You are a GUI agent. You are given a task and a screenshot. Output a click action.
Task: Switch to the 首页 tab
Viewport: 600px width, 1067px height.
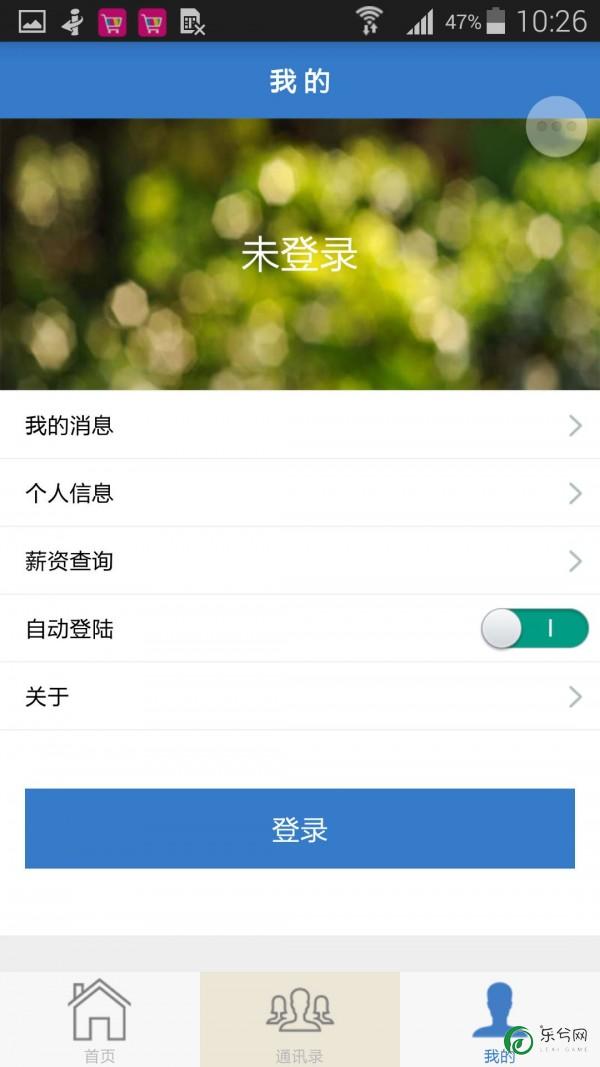[99, 1020]
